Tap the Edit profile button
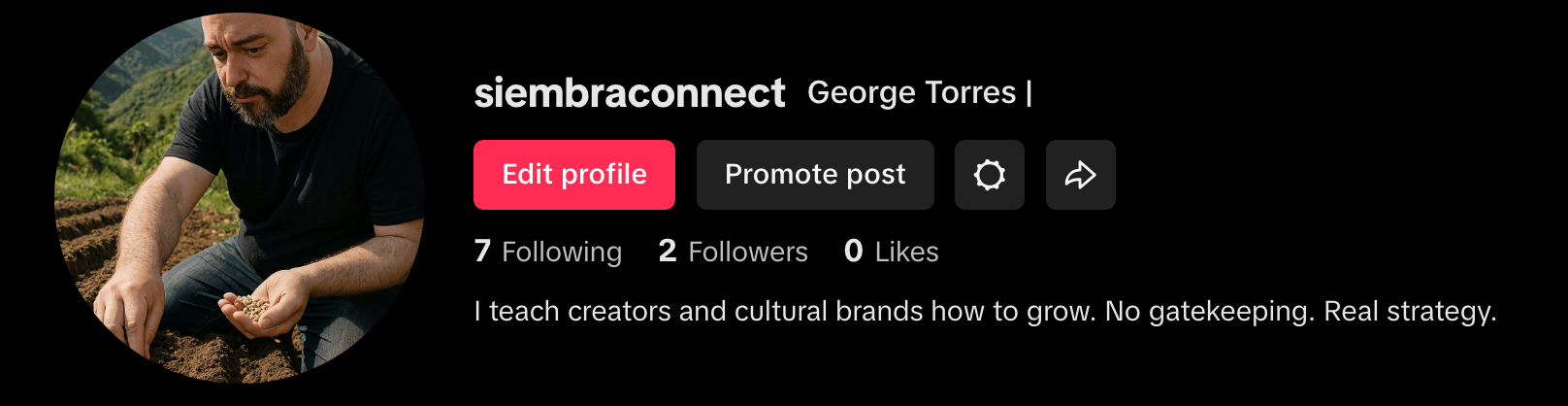 [573, 175]
